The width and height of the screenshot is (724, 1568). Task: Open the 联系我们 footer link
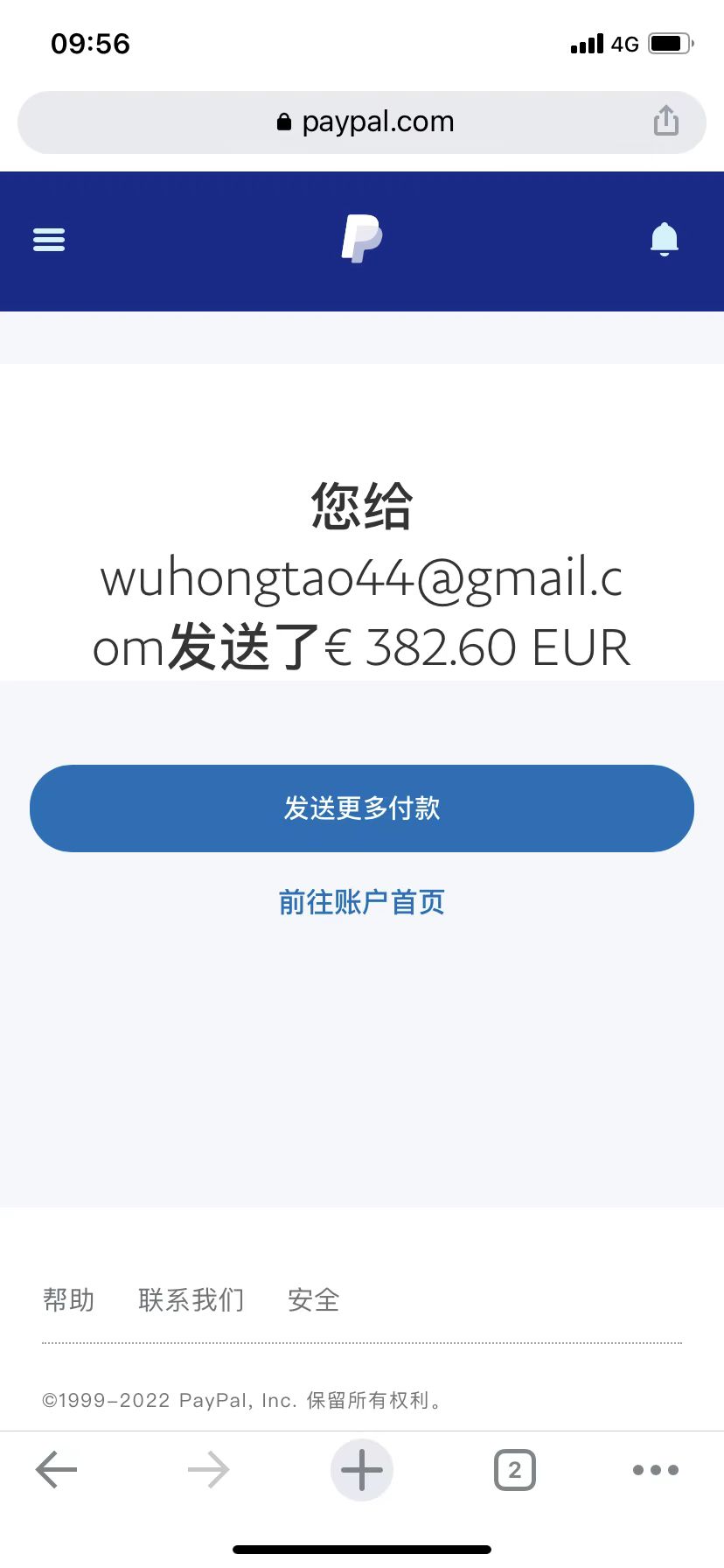[191, 1299]
